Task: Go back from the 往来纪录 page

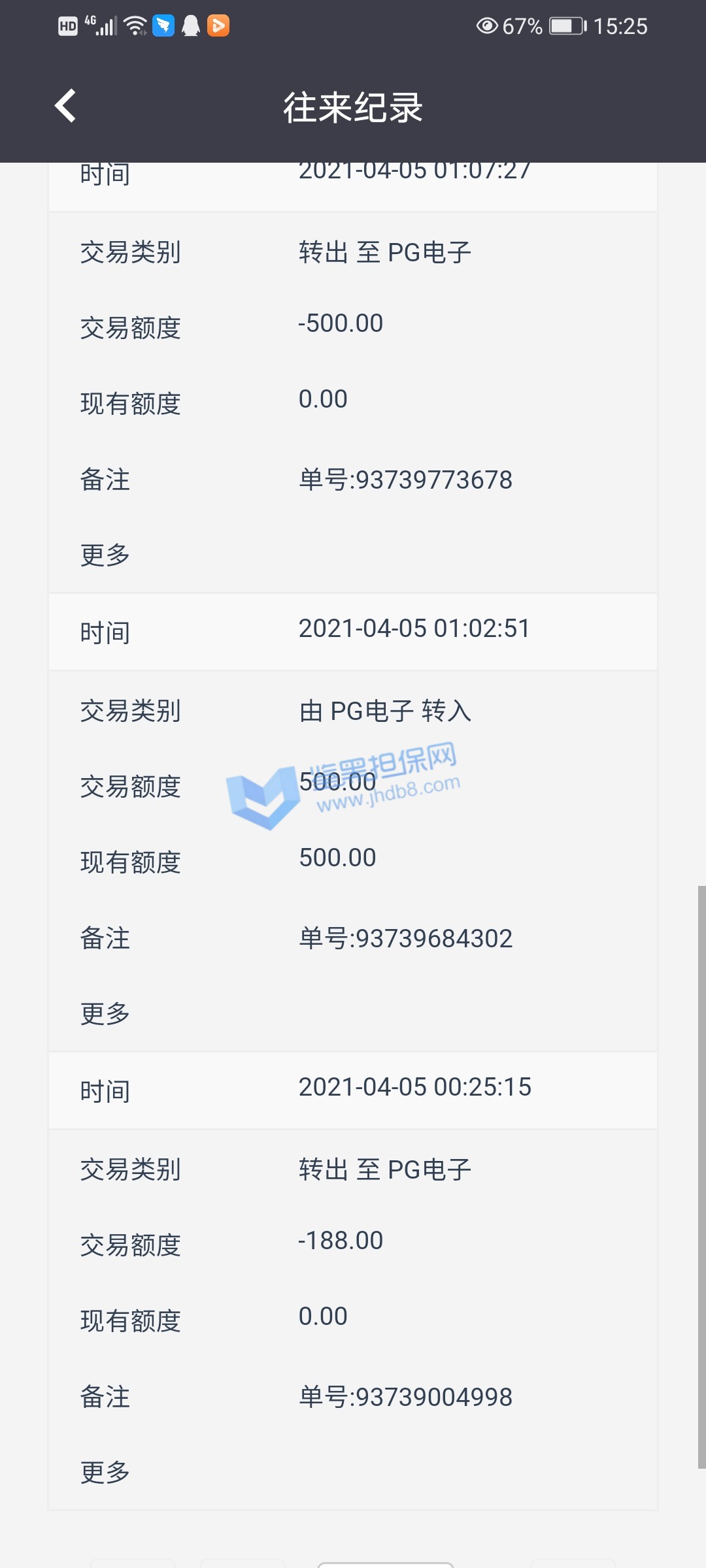Action: tap(65, 106)
